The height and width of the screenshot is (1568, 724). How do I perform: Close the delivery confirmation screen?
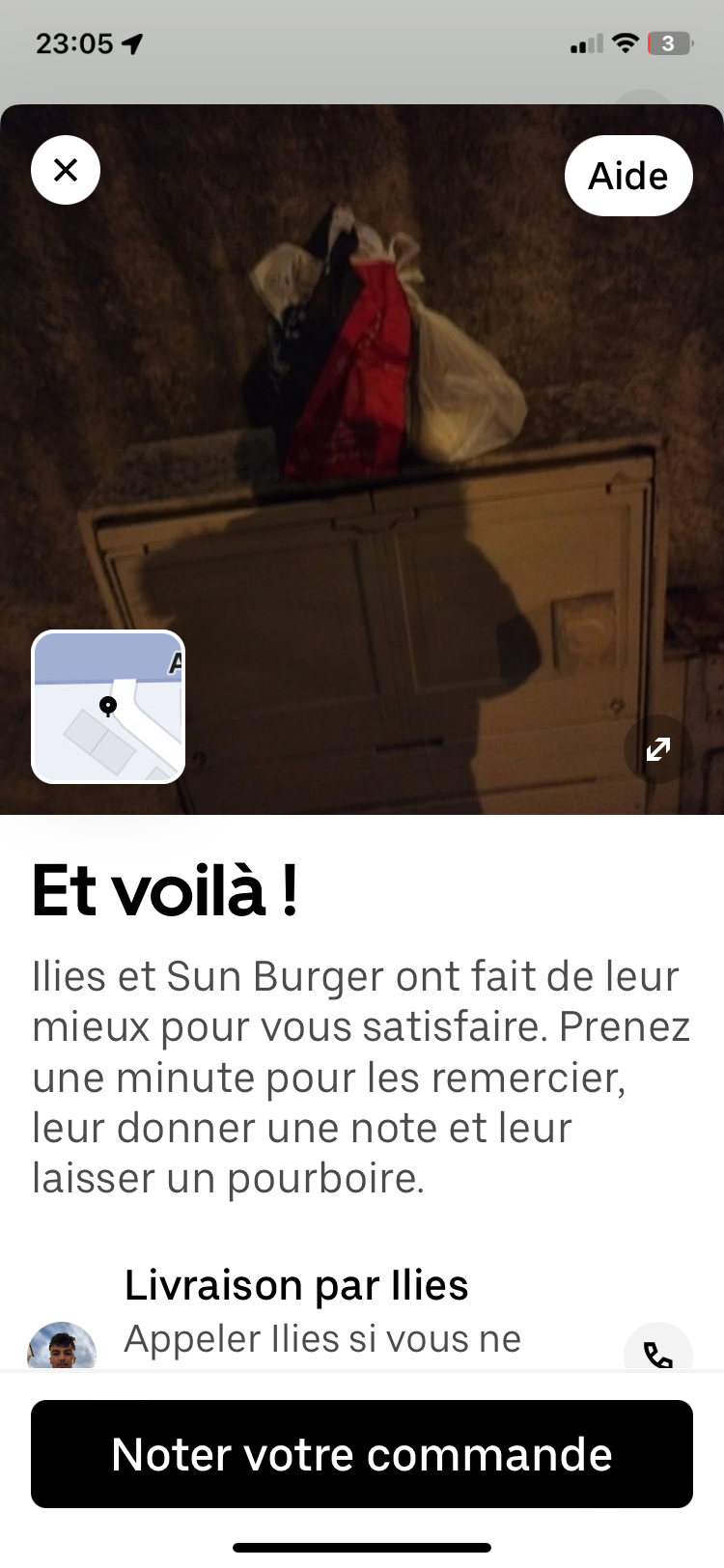tap(66, 171)
